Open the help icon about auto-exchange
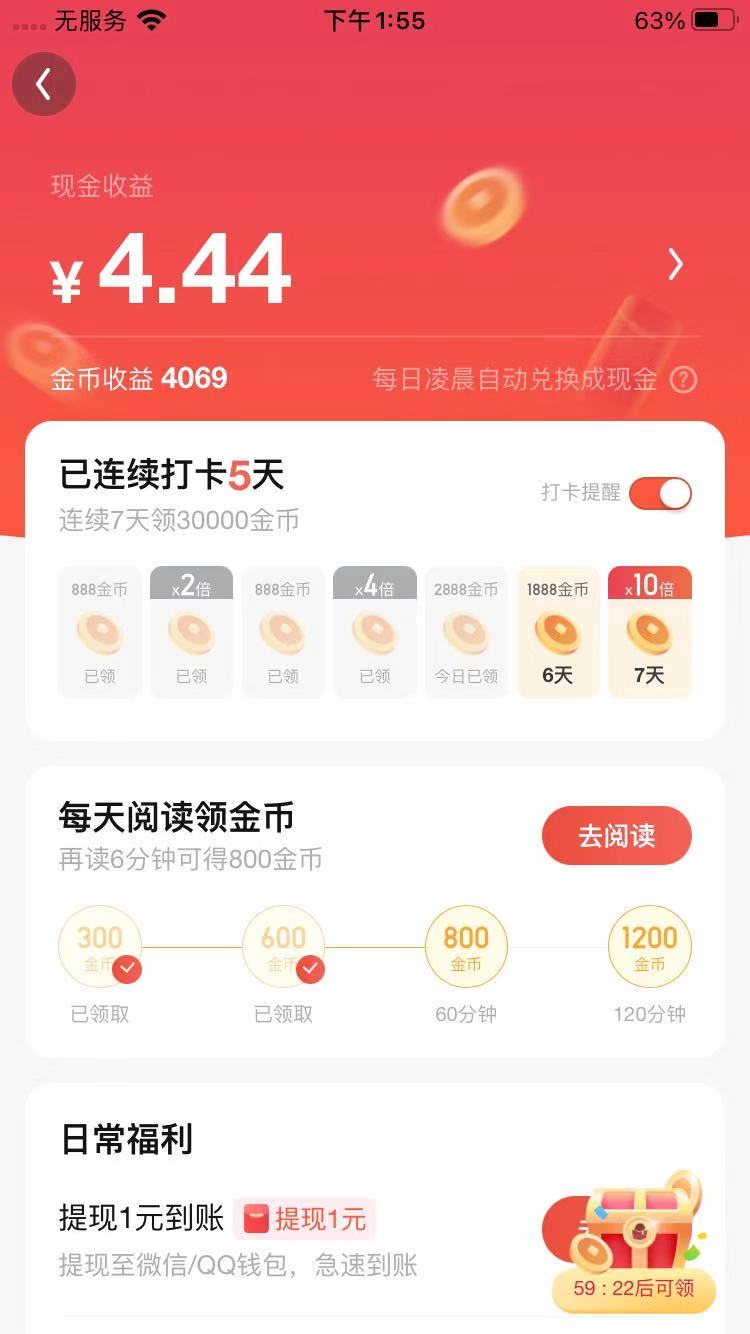This screenshot has height=1334, width=750. pos(683,380)
